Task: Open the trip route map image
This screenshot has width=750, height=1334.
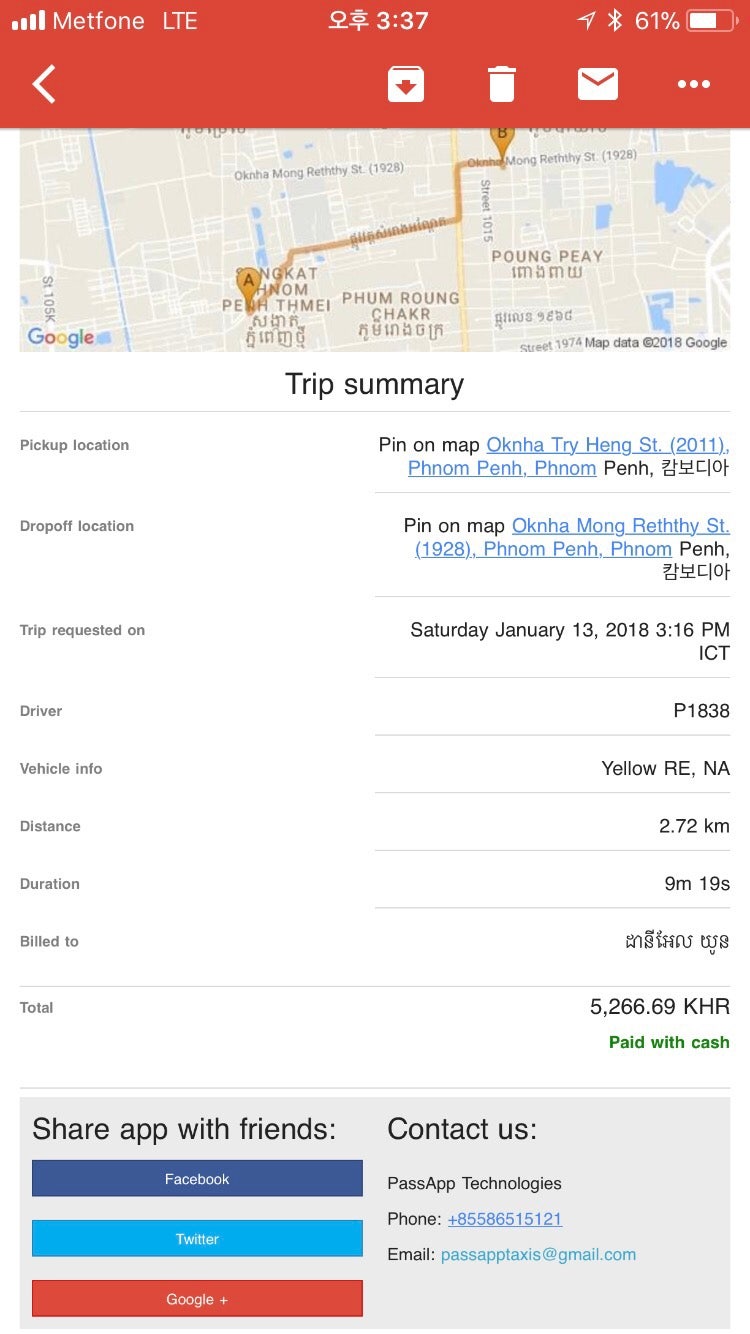Action: click(375, 240)
